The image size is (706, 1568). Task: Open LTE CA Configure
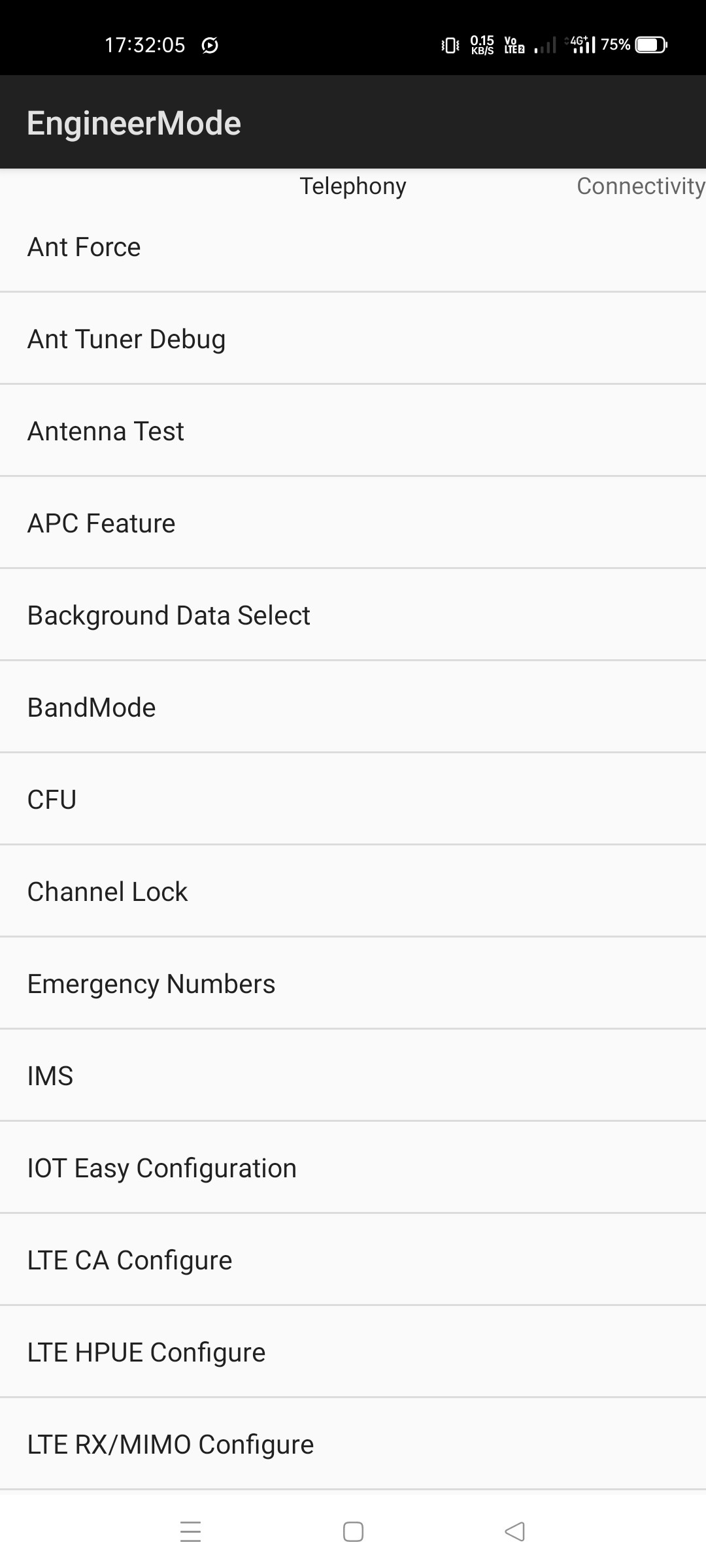pos(353,1260)
